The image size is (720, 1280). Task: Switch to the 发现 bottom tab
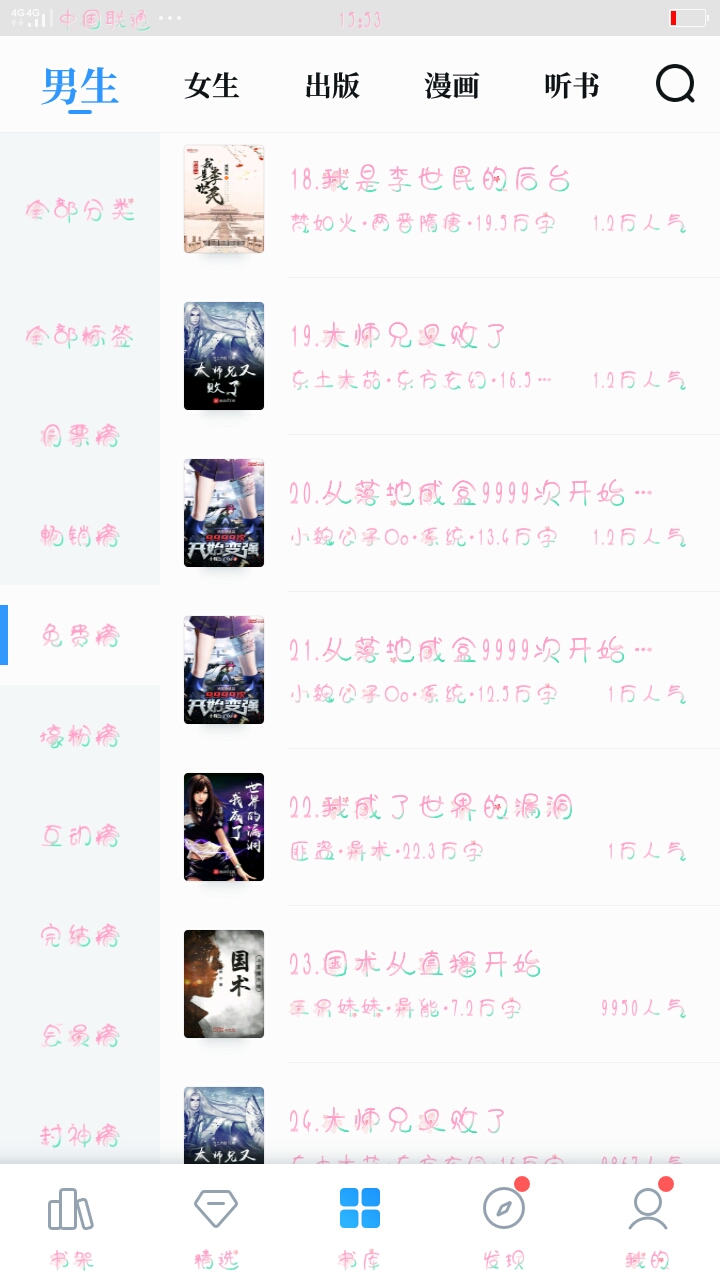pos(504,1226)
